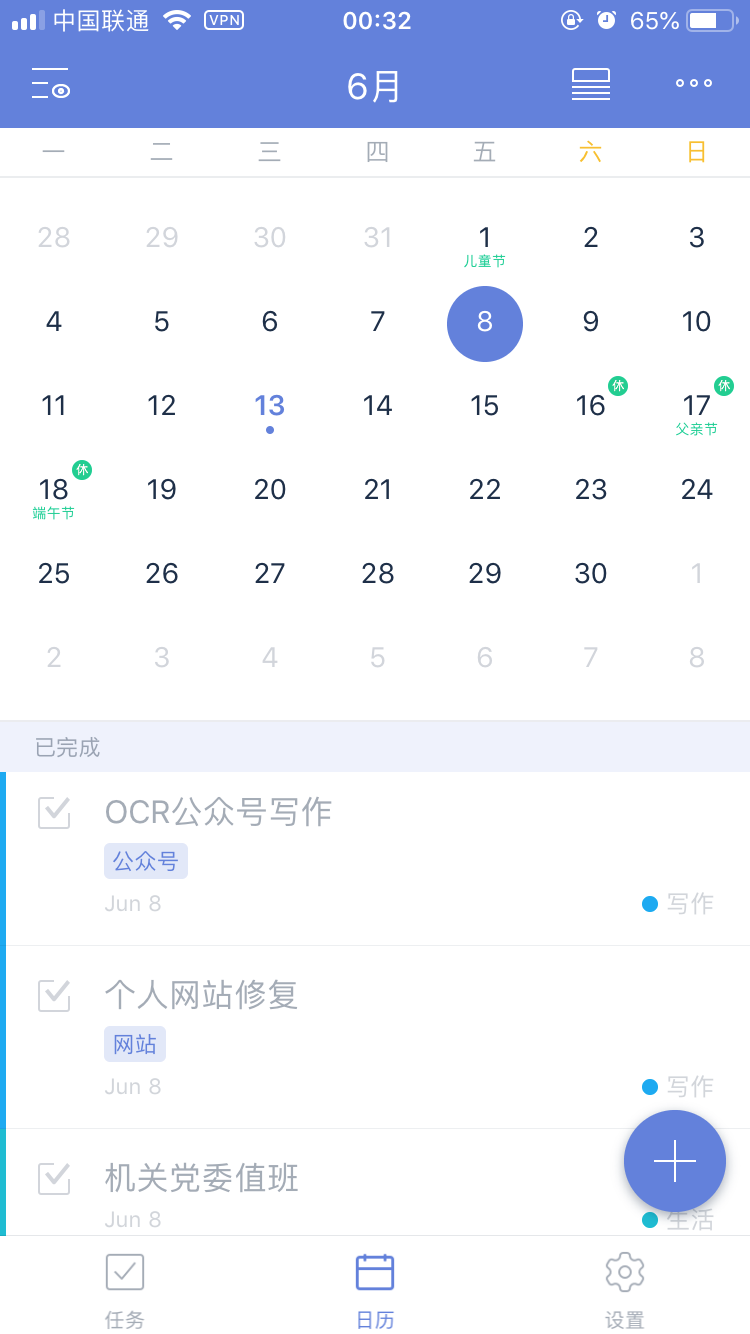Switch to list view with stacked-lines icon

tap(590, 84)
